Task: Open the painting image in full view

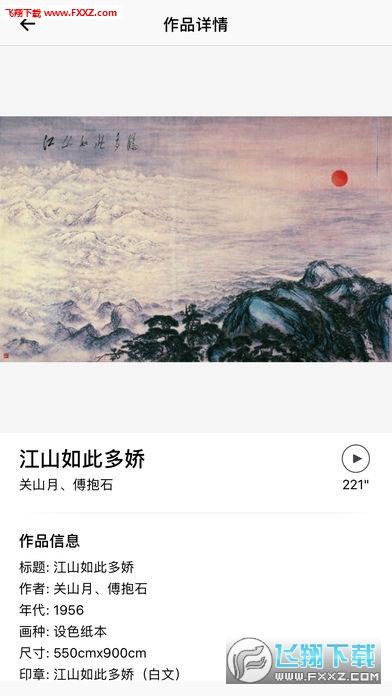Action: click(x=196, y=239)
